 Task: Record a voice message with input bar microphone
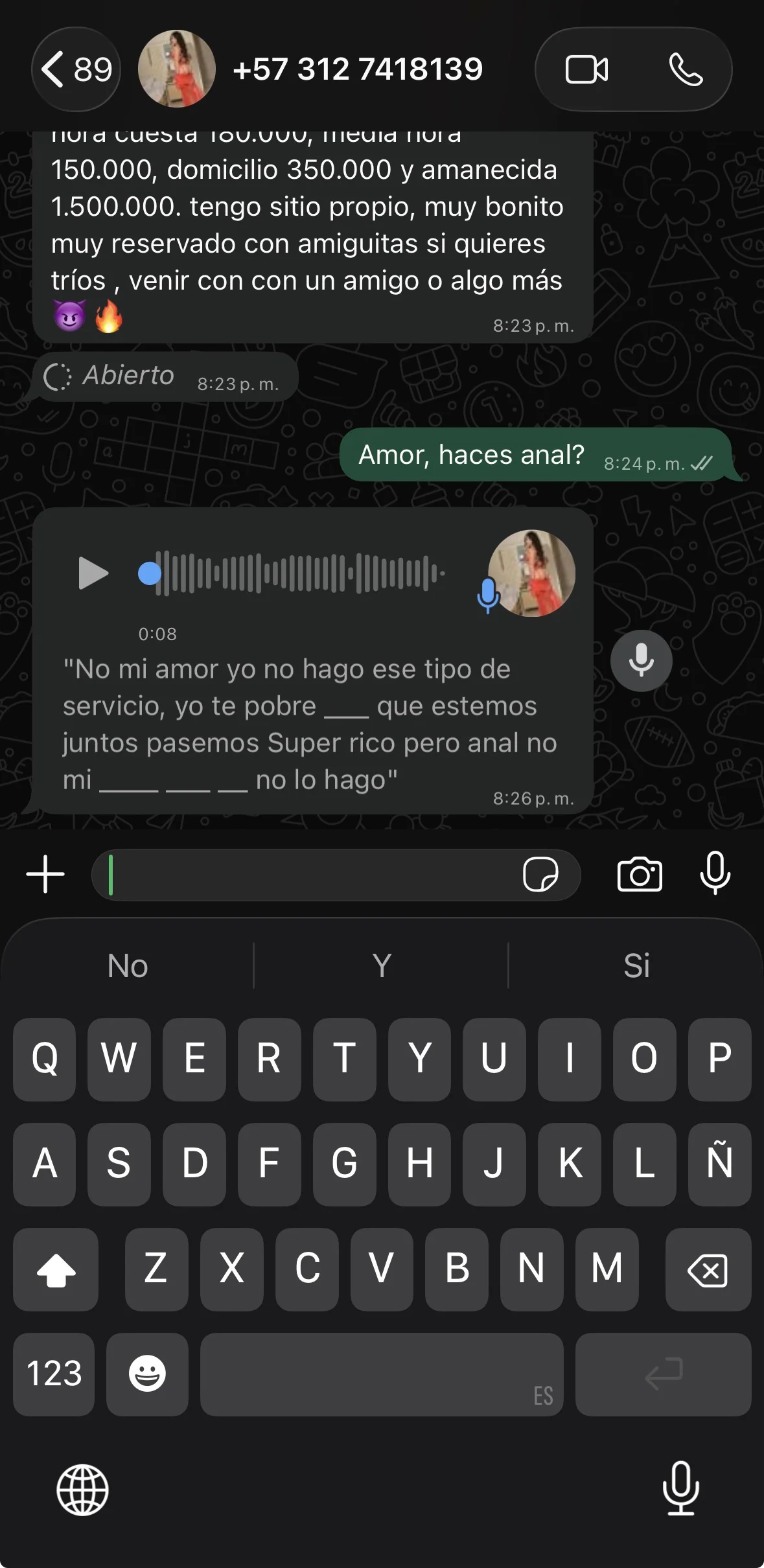click(715, 873)
